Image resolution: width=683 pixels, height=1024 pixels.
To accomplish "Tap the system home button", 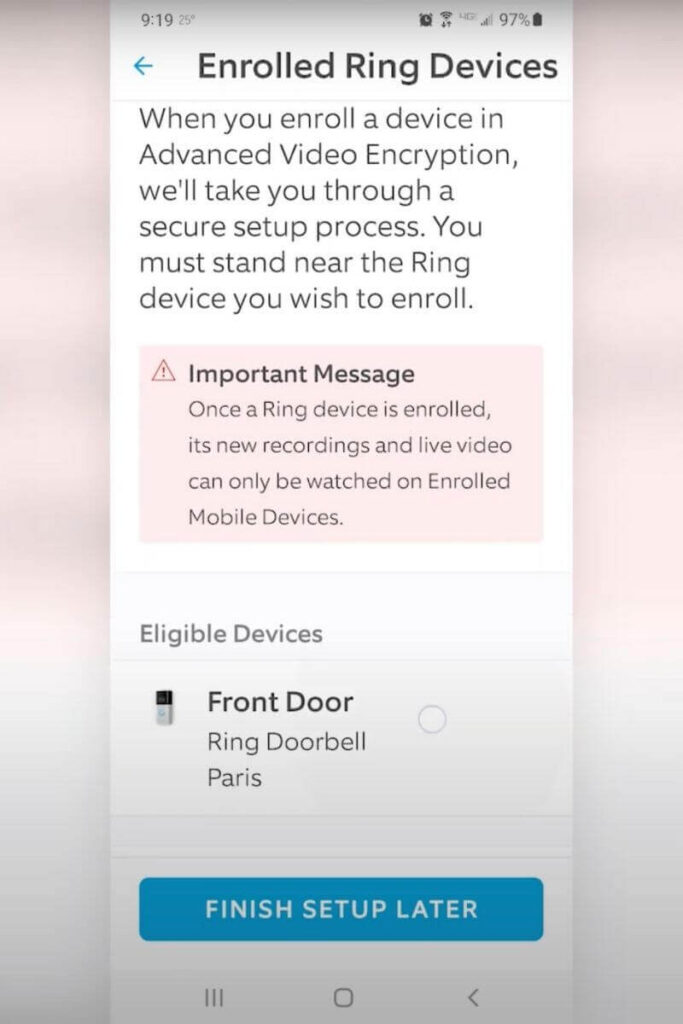I will (343, 997).
